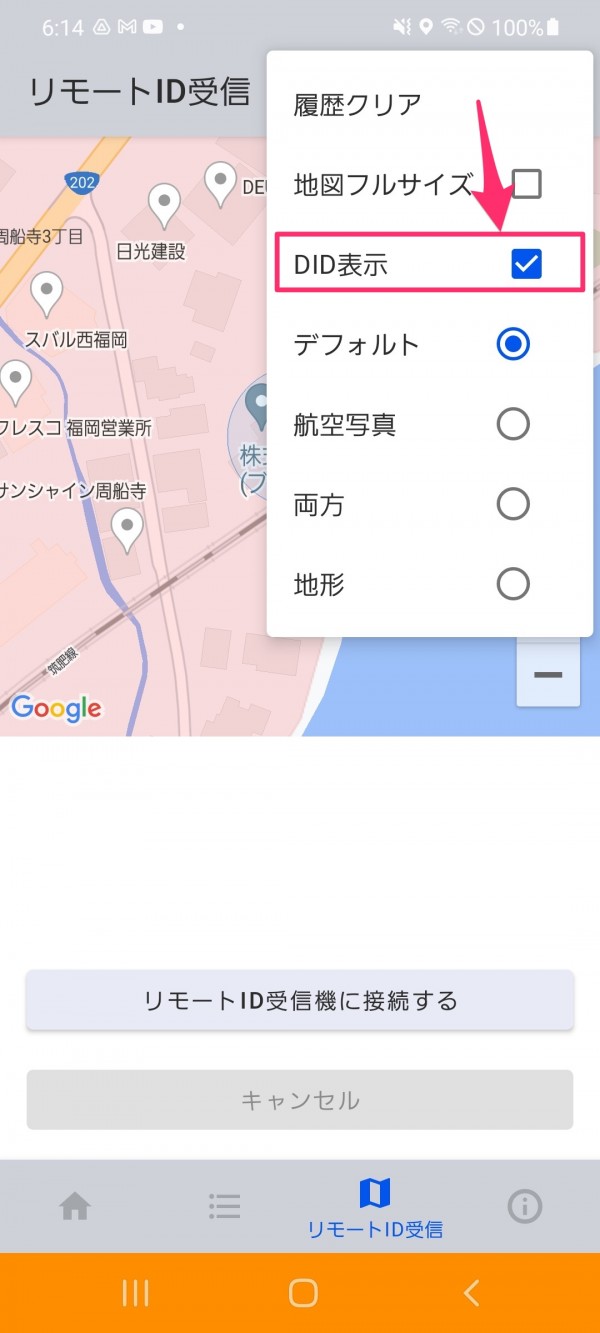Viewport: 600px width, 1333px height.
Task: Tap the スバル西福岡 map marker
Action: point(46,294)
